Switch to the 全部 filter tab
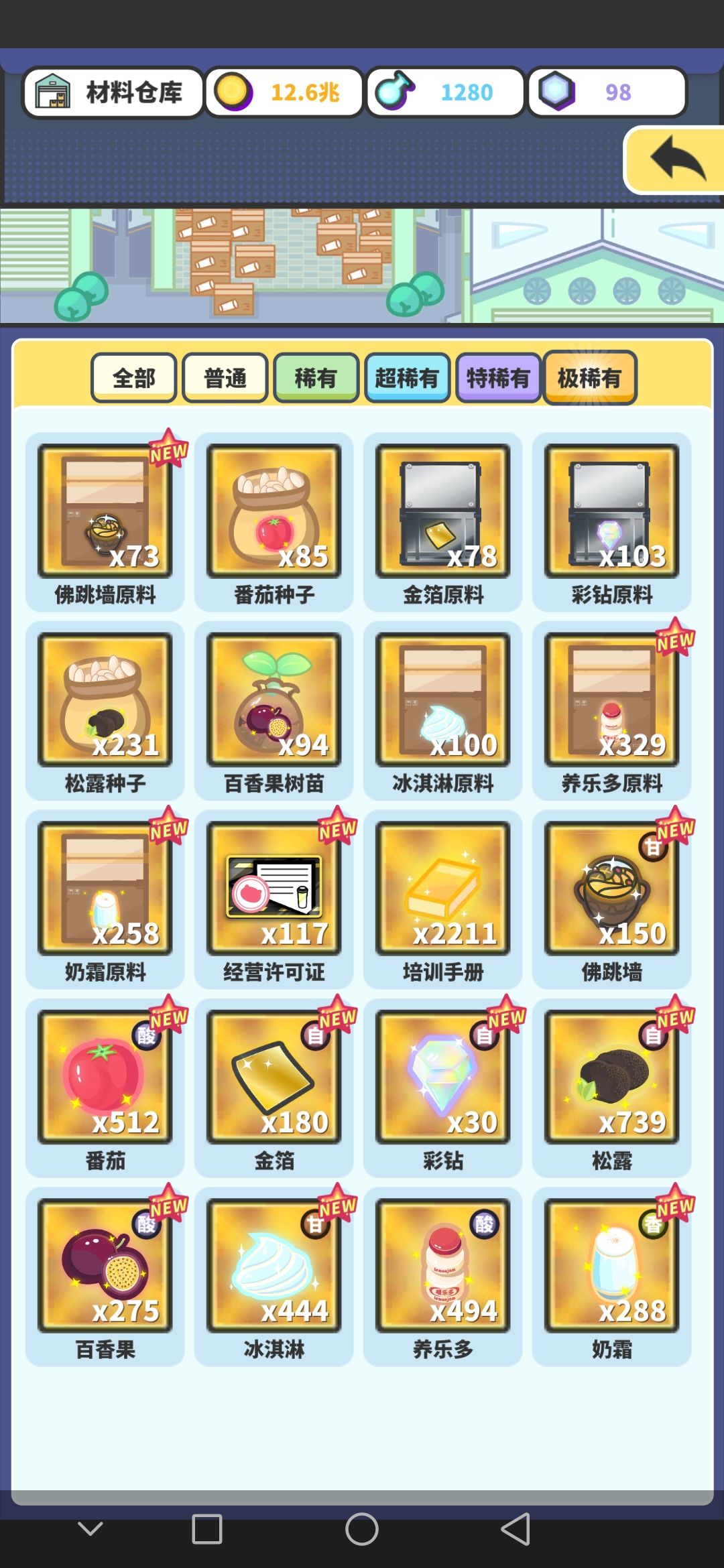This screenshot has height=1568, width=724. (x=133, y=378)
